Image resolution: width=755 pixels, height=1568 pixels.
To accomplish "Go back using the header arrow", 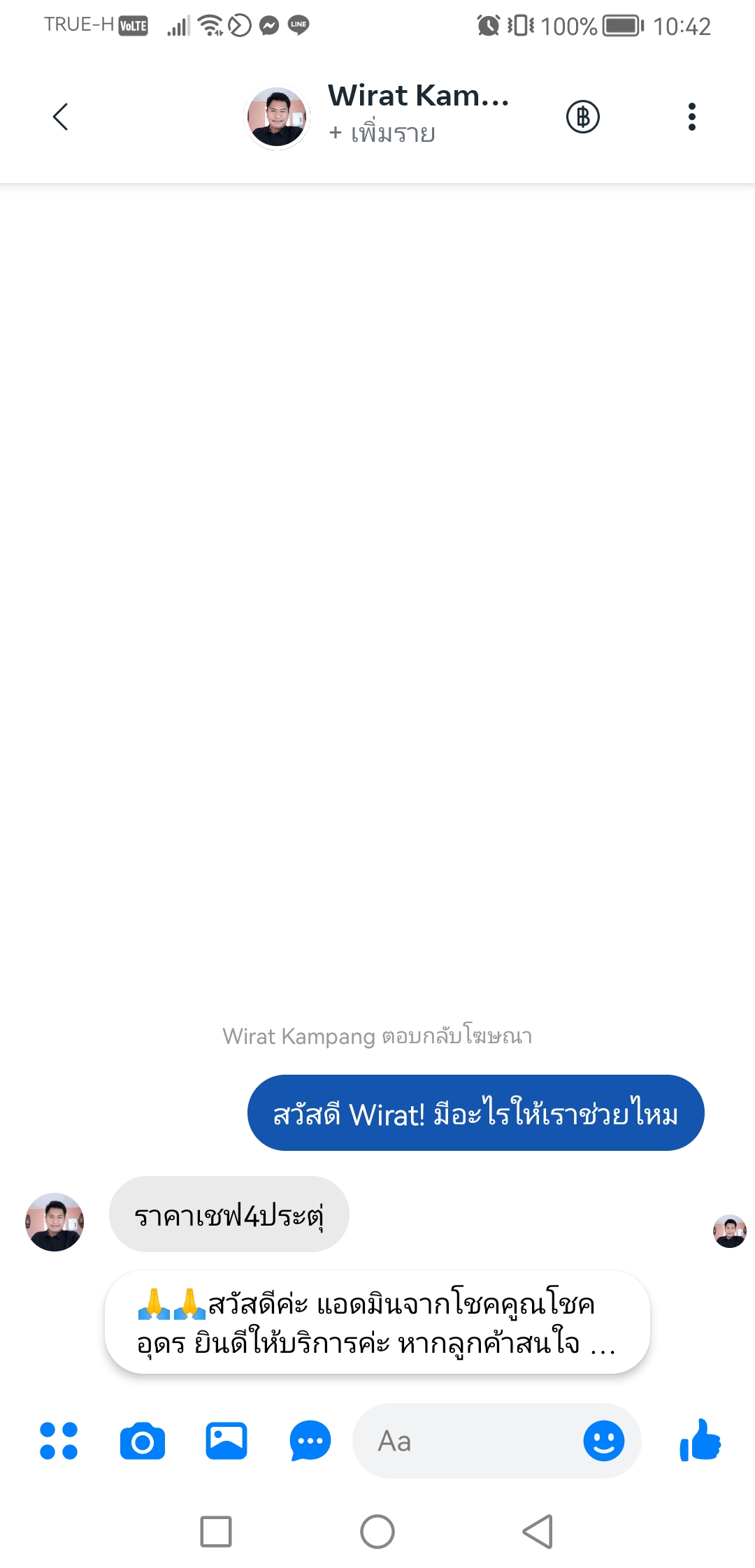I will [61, 117].
